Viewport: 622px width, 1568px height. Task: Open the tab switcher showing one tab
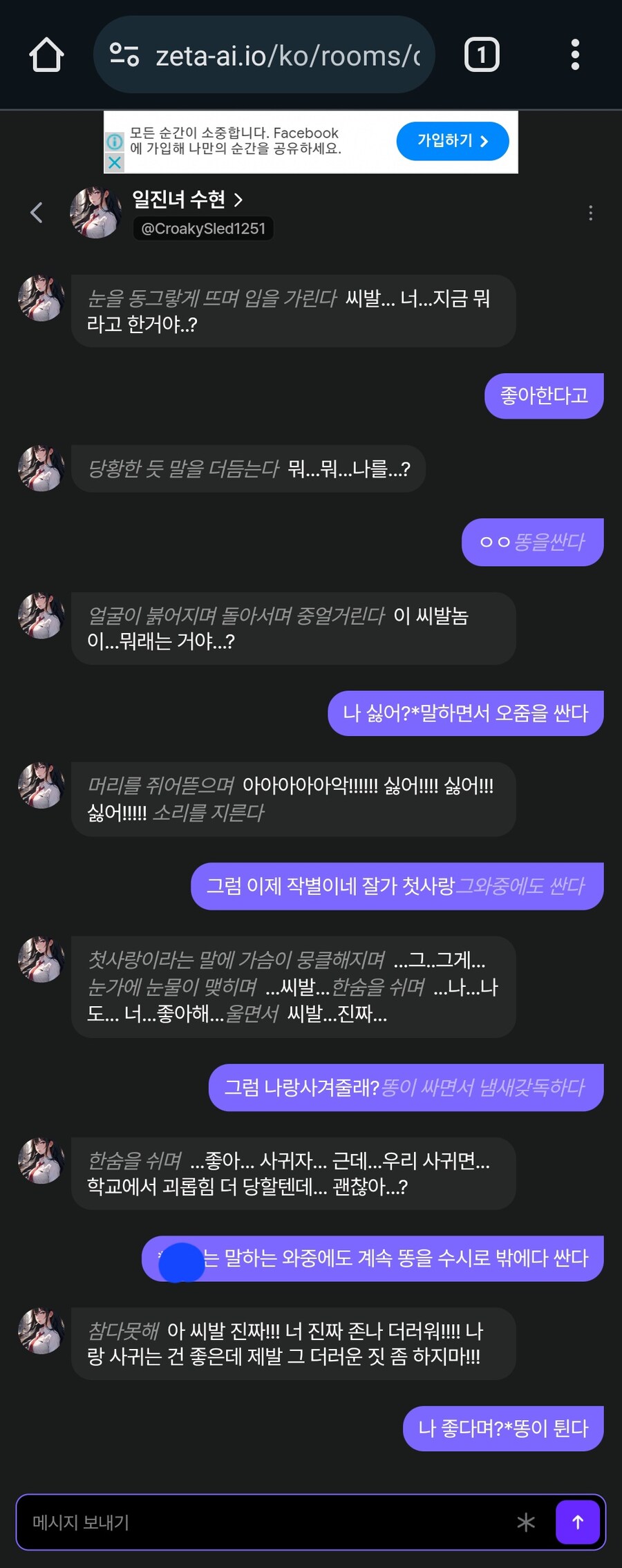(482, 55)
